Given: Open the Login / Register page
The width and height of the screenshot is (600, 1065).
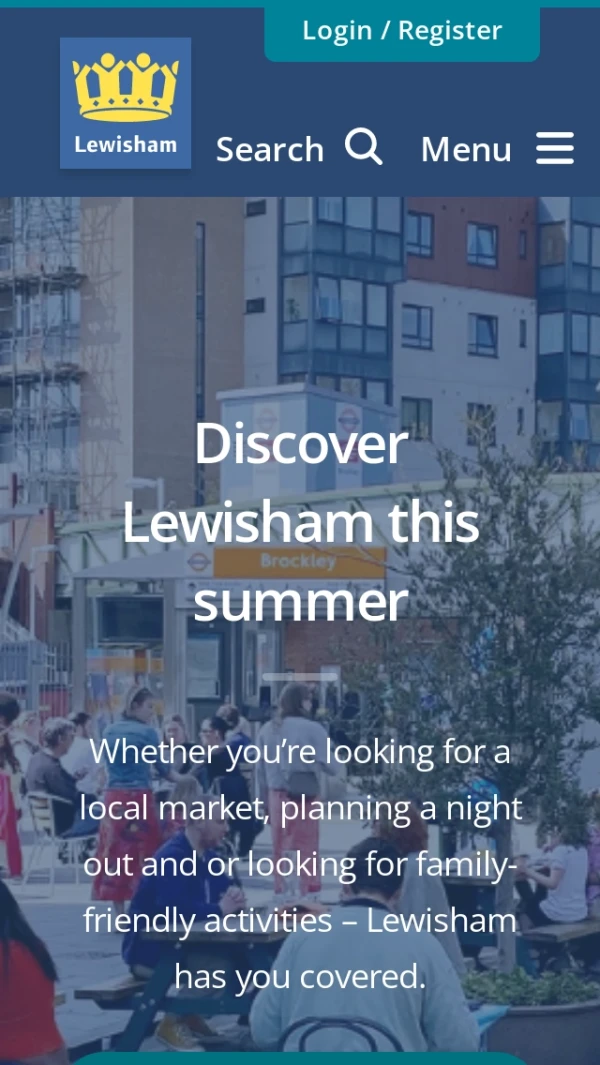Looking at the screenshot, I should [x=402, y=31].
